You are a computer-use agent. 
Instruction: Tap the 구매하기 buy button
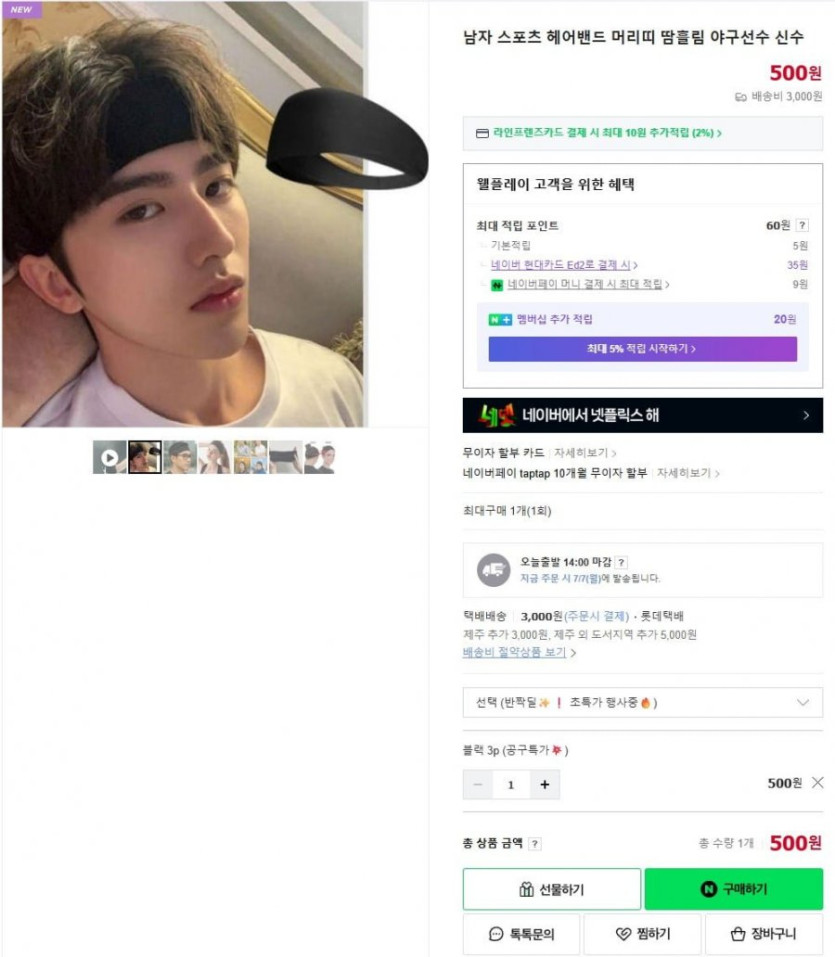[x=733, y=888]
